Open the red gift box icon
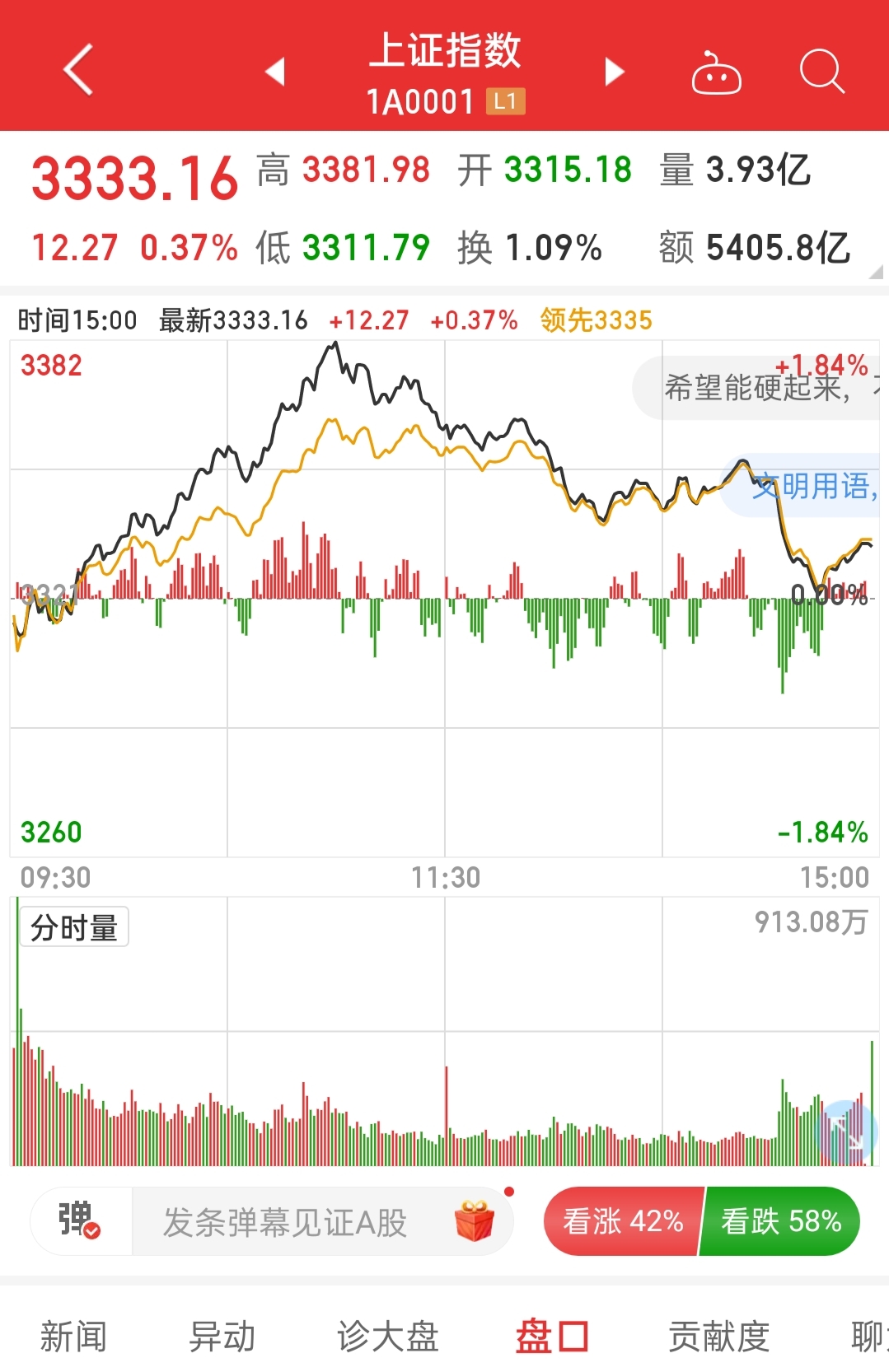Viewport: 889px width, 1372px height. point(475,1220)
